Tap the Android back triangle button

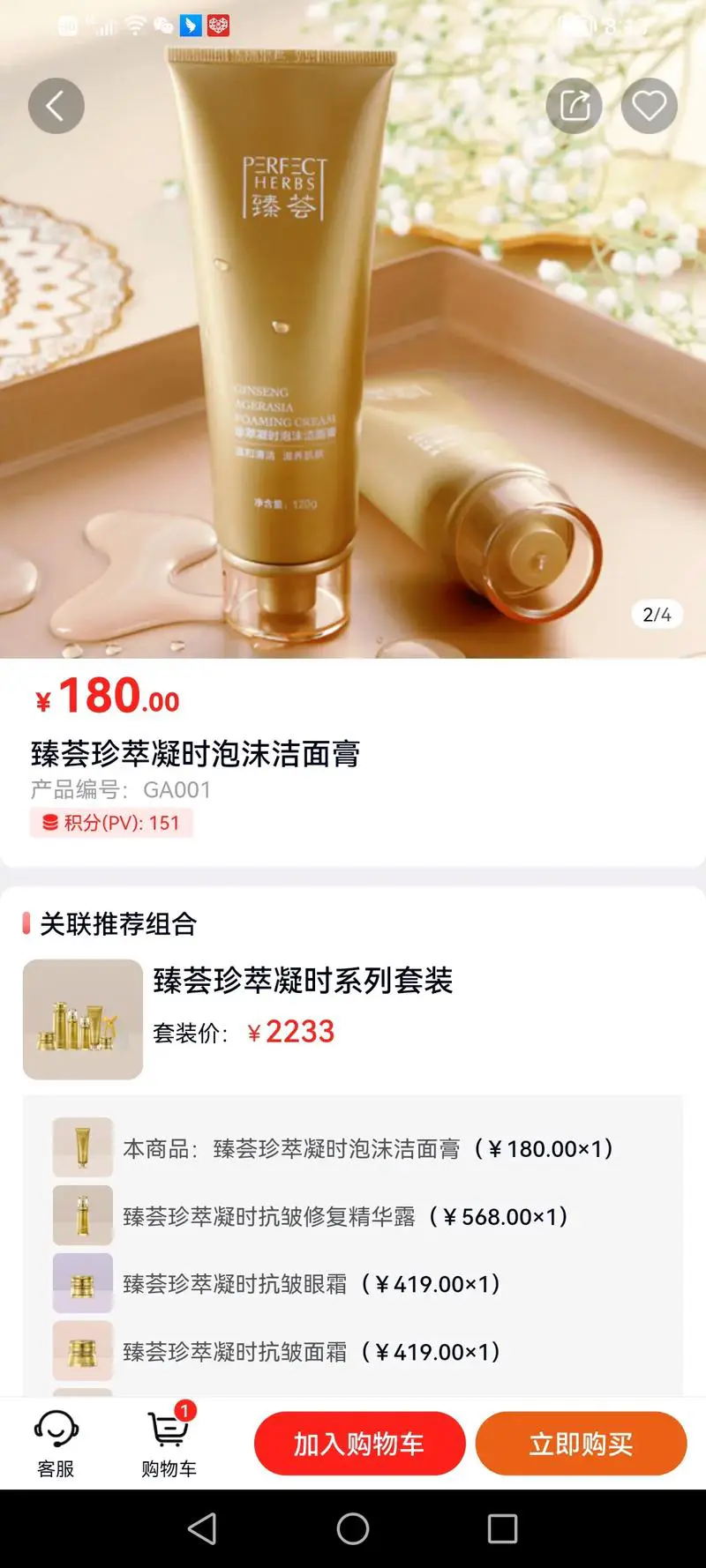point(203,1528)
